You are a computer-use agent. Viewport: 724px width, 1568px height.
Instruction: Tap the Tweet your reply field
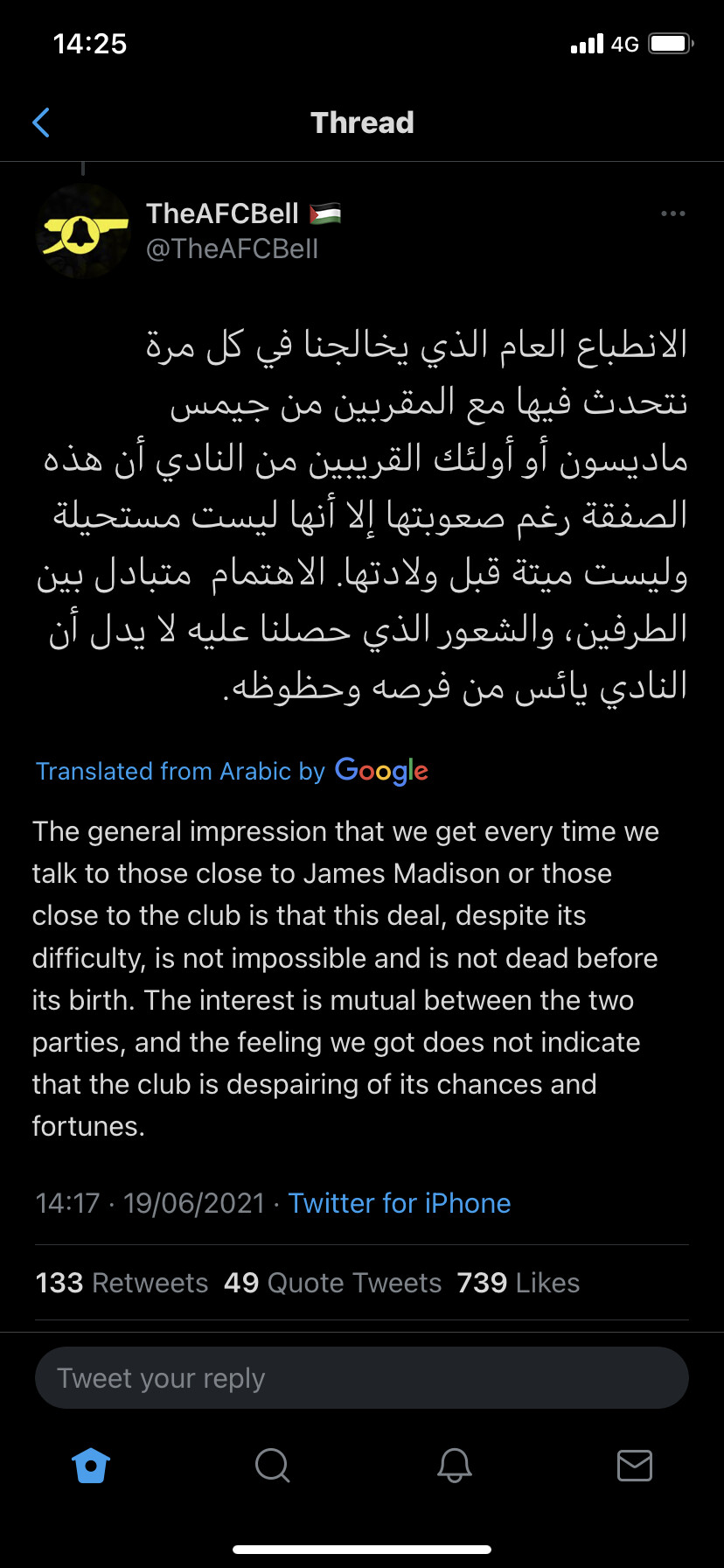click(362, 1378)
